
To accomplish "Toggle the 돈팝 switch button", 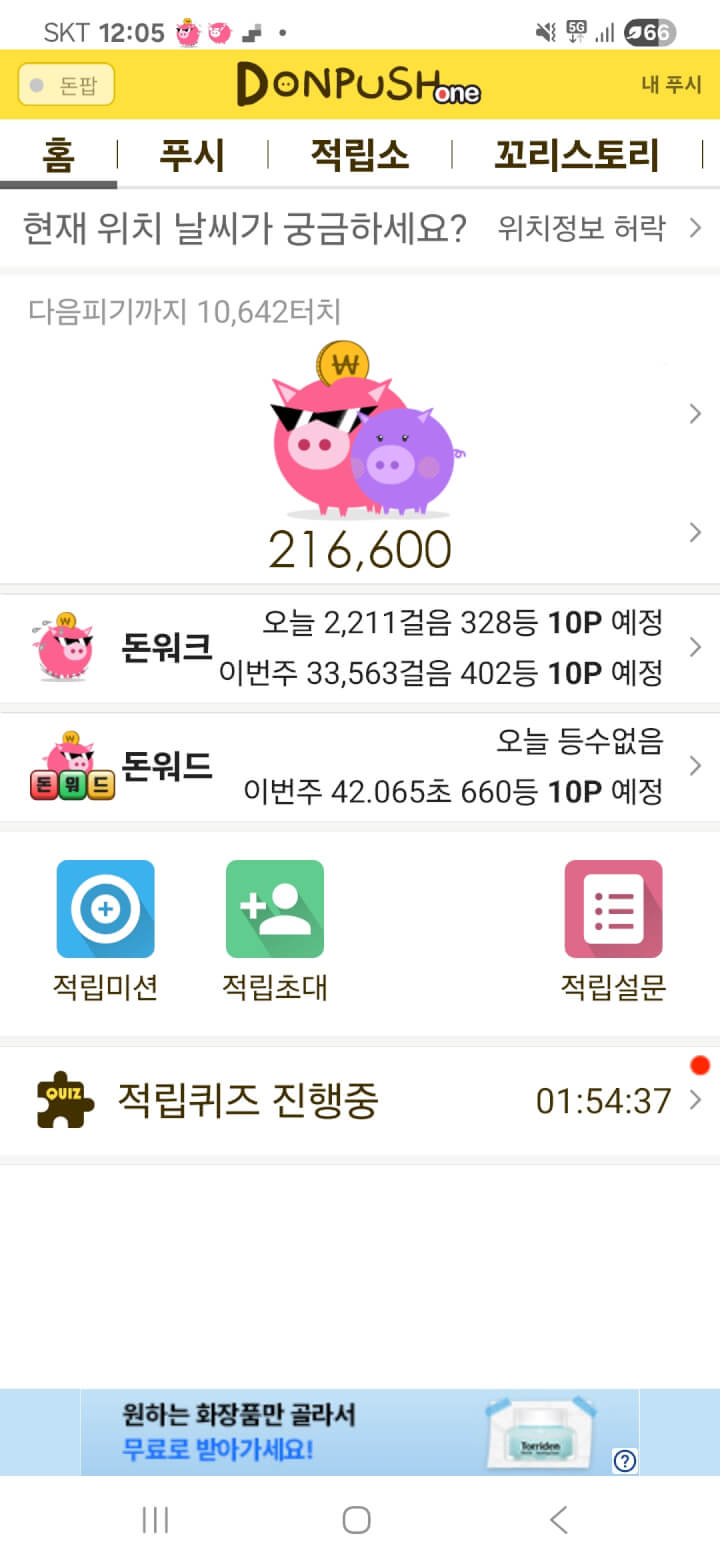I will click(66, 85).
